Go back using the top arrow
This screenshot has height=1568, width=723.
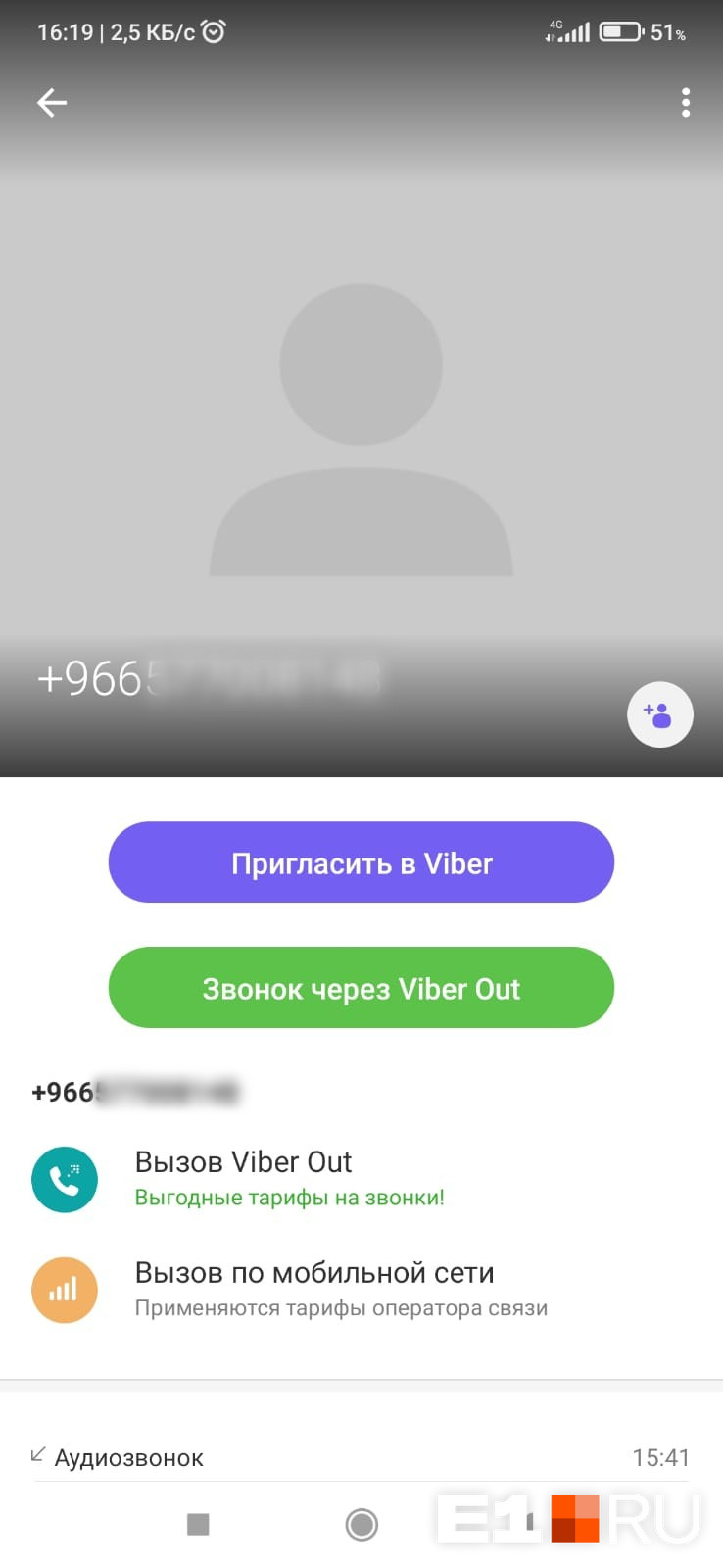tap(52, 103)
